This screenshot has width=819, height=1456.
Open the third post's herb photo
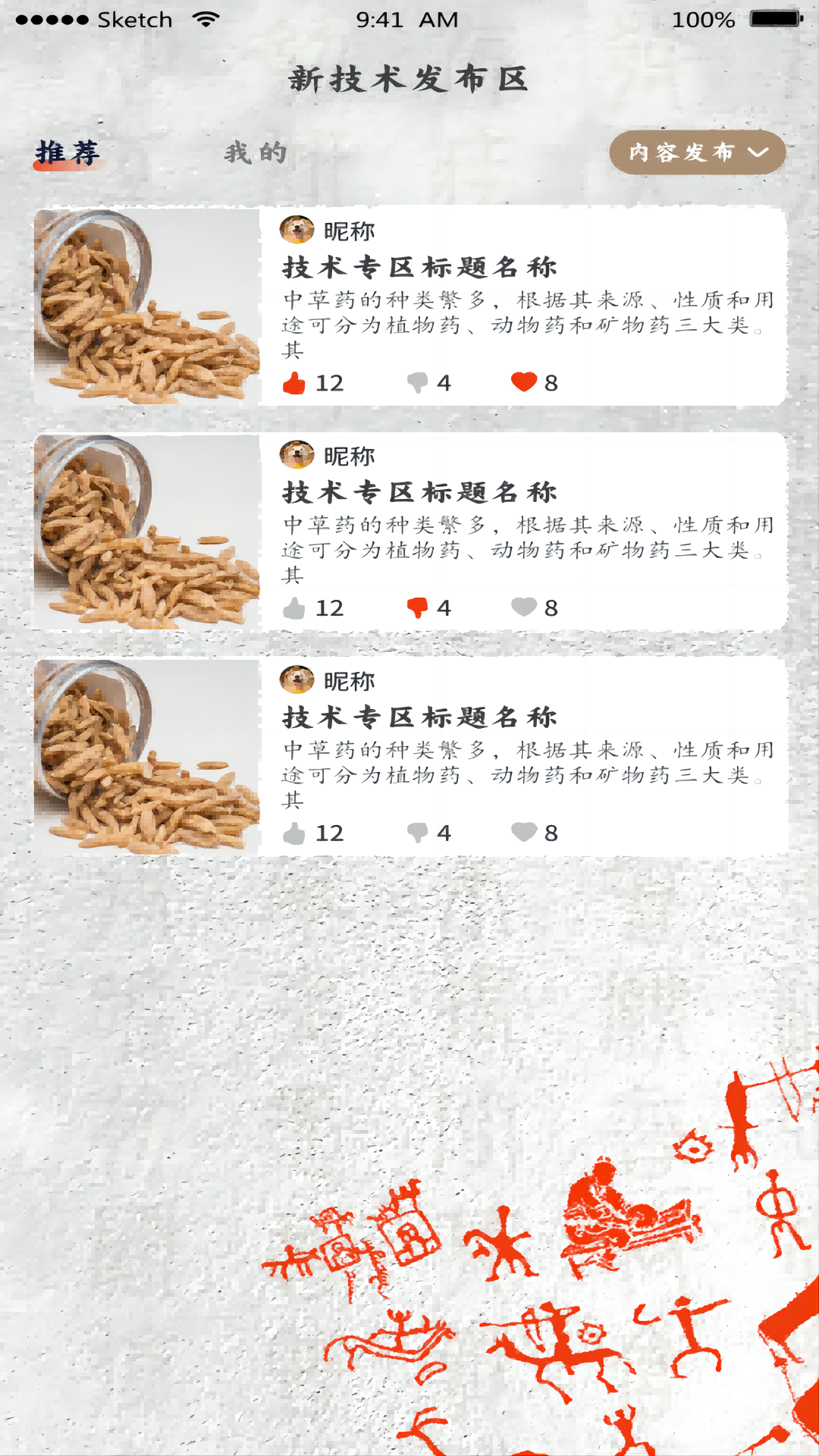tap(147, 757)
